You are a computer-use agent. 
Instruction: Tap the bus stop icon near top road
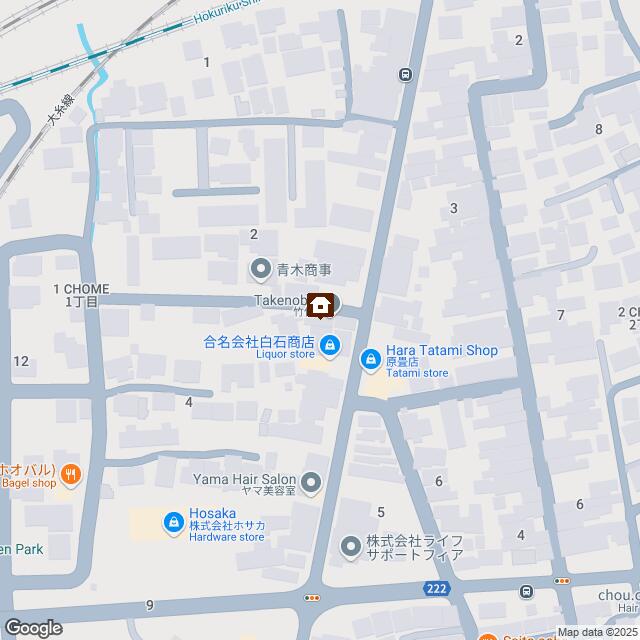406,74
